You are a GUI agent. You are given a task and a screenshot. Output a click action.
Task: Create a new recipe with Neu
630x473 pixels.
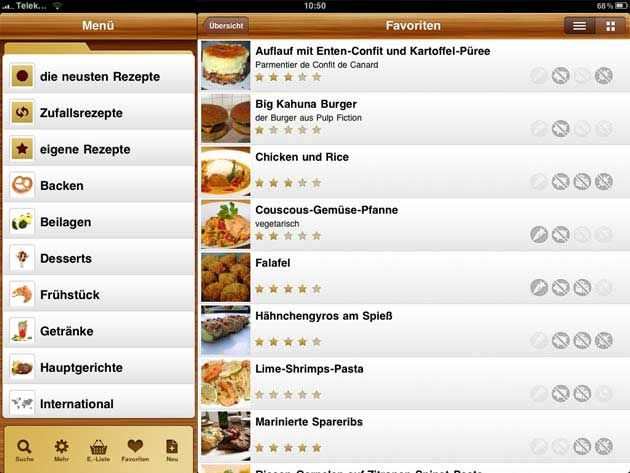pyautogui.click(x=172, y=449)
